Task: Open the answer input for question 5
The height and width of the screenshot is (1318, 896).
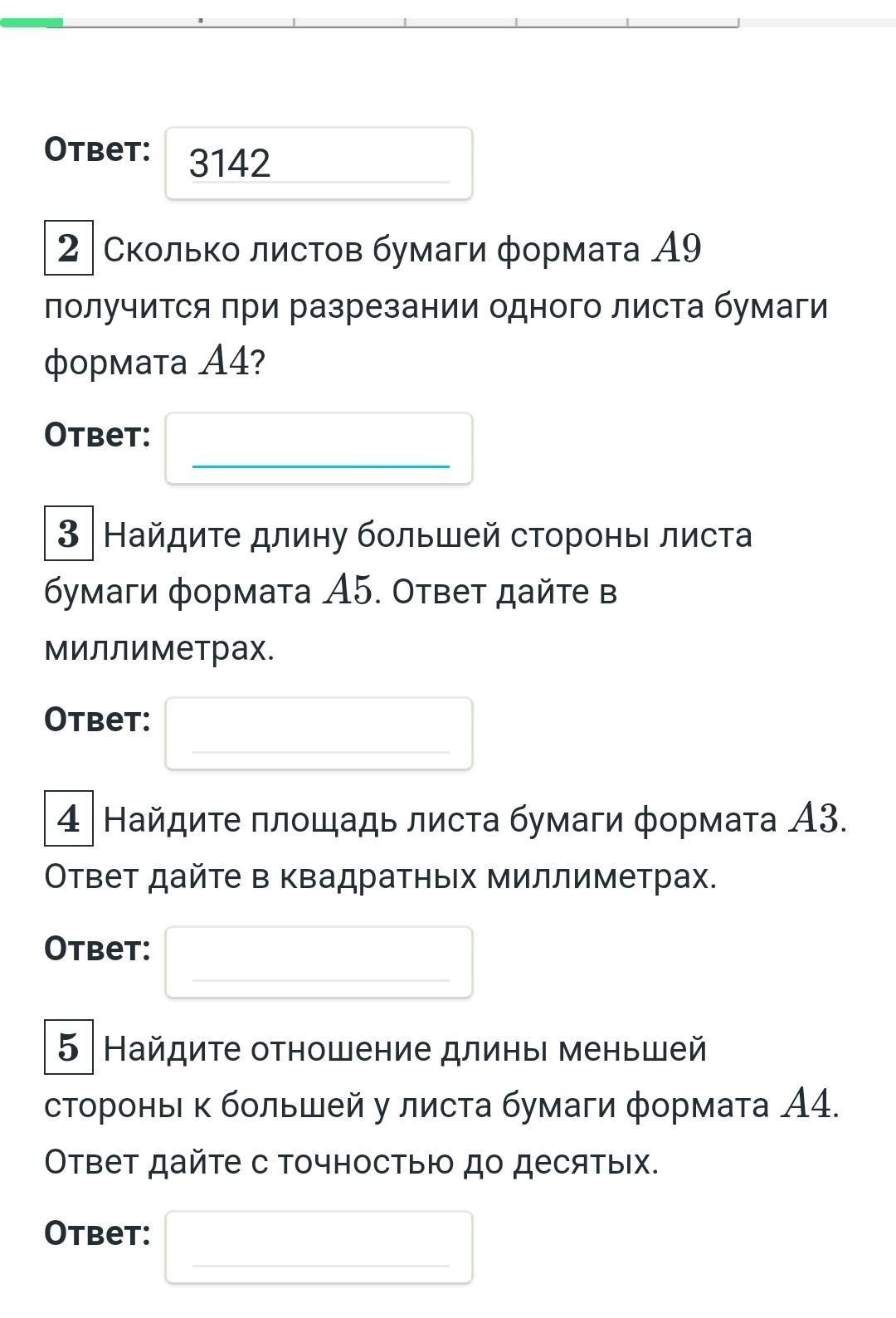Action: point(319,1247)
